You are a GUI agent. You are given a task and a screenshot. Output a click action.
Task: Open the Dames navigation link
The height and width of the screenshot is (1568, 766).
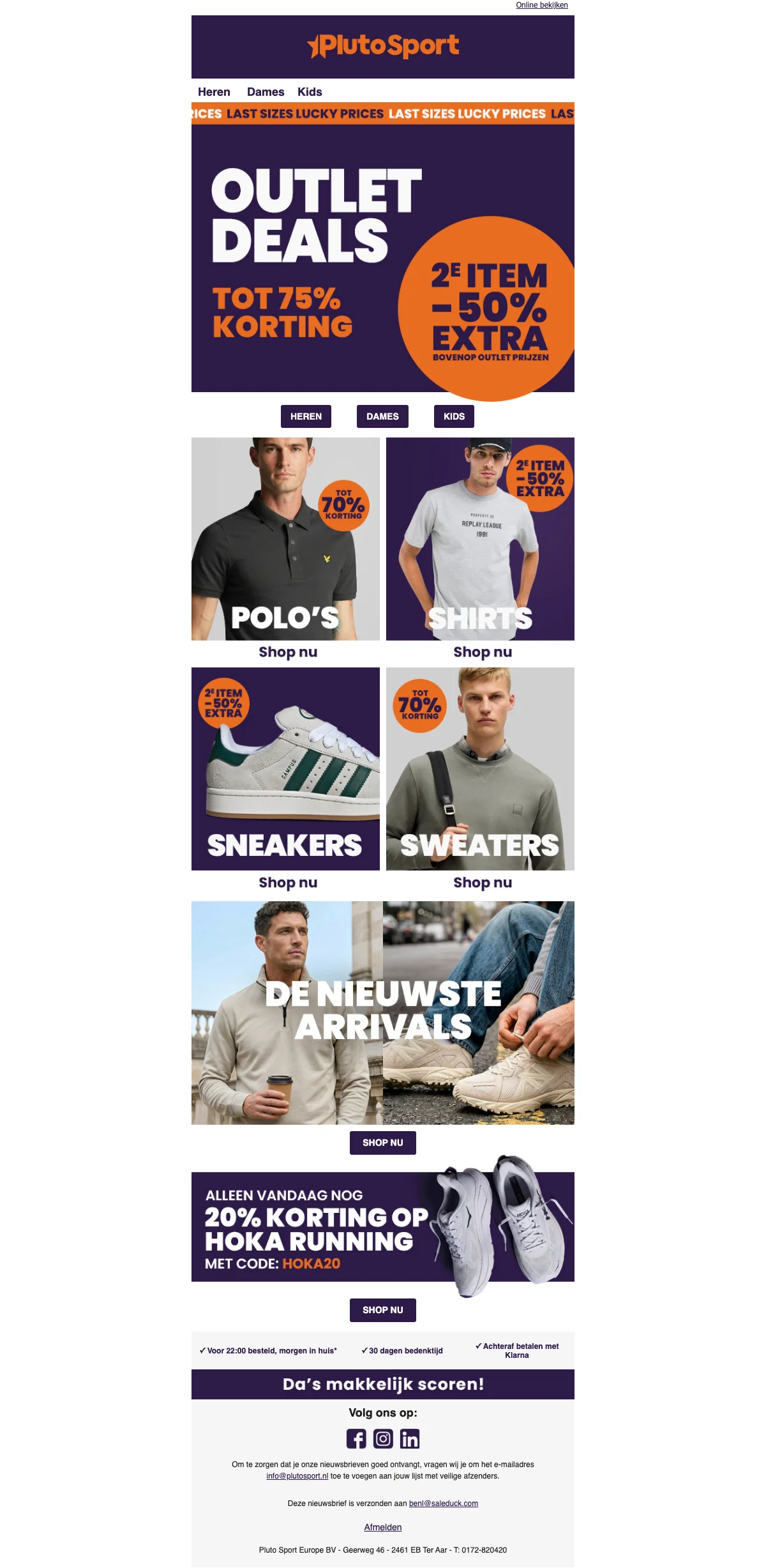[x=266, y=92]
